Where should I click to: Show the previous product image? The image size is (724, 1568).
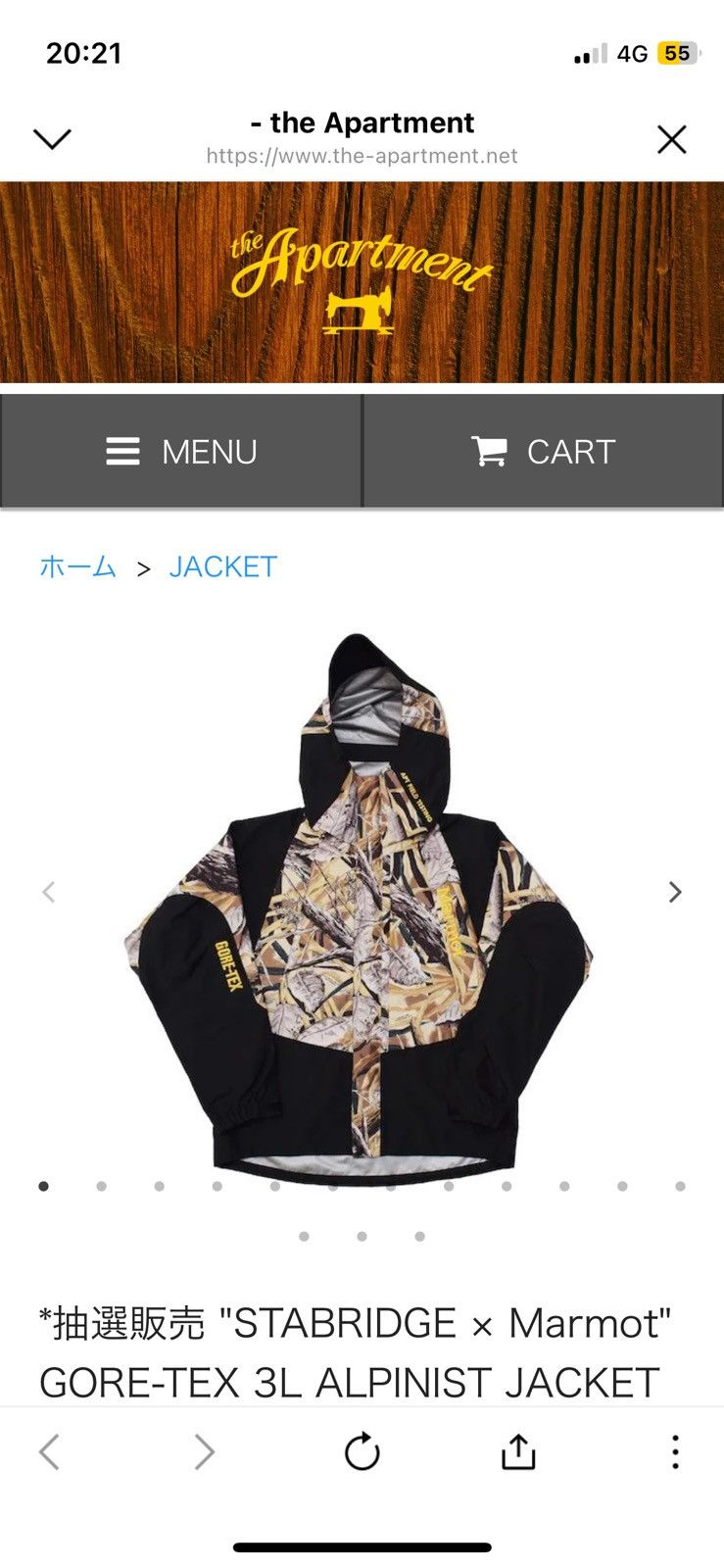coord(49,892)
